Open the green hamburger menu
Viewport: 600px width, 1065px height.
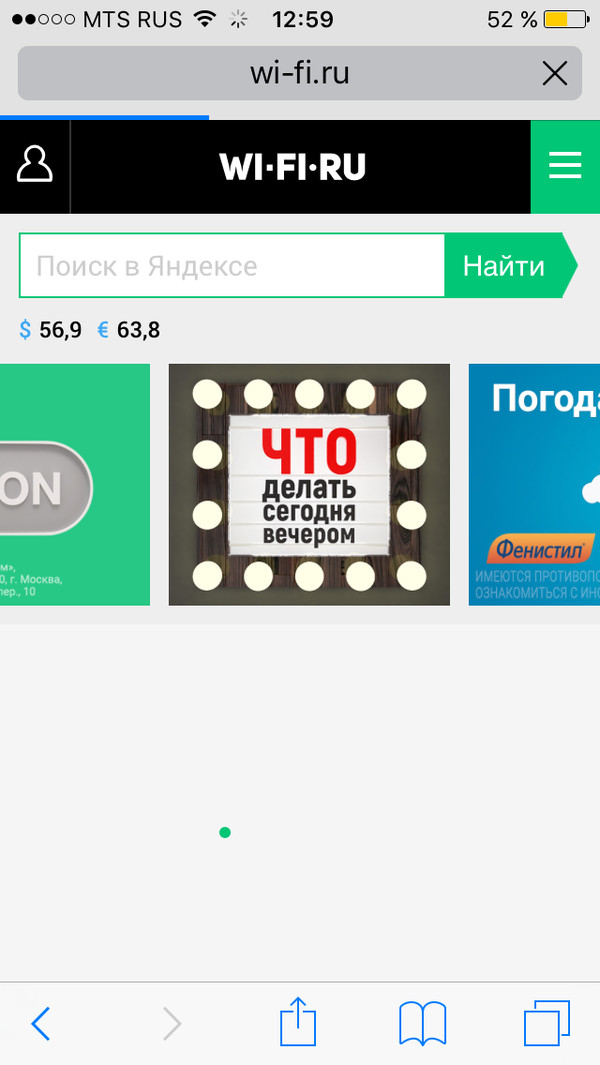click(x=565, y=166)
